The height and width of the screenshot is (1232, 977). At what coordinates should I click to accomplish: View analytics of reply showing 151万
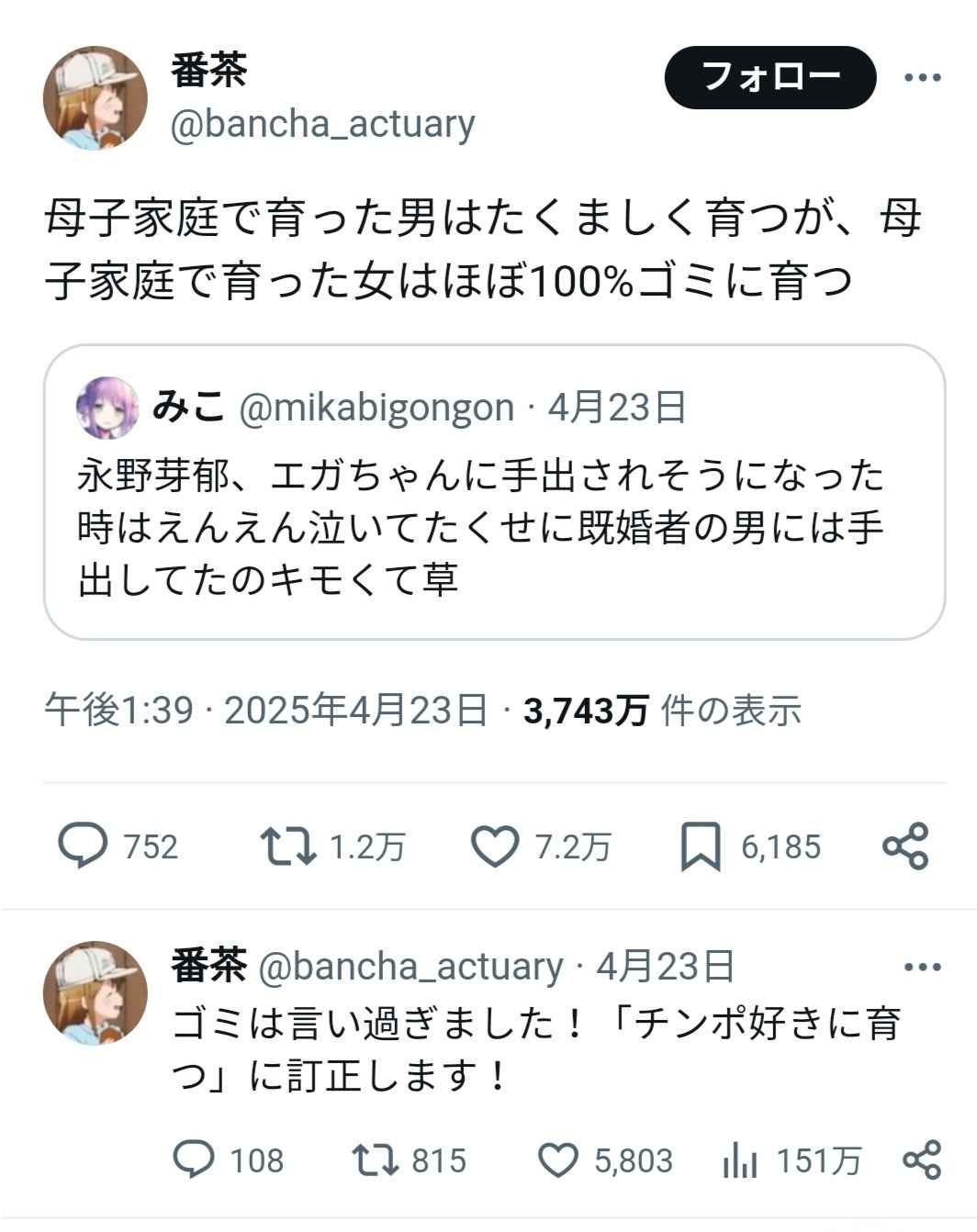740,1160
